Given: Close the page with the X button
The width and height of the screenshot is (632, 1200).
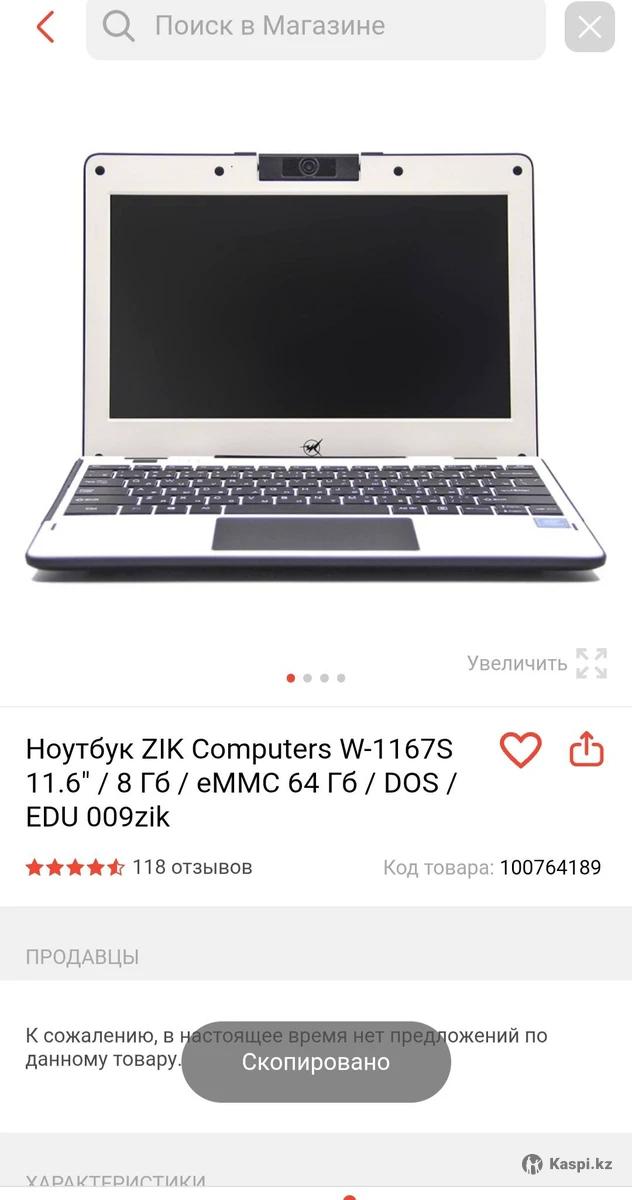Looking at the screenshot, I should [x=589, y=27].
